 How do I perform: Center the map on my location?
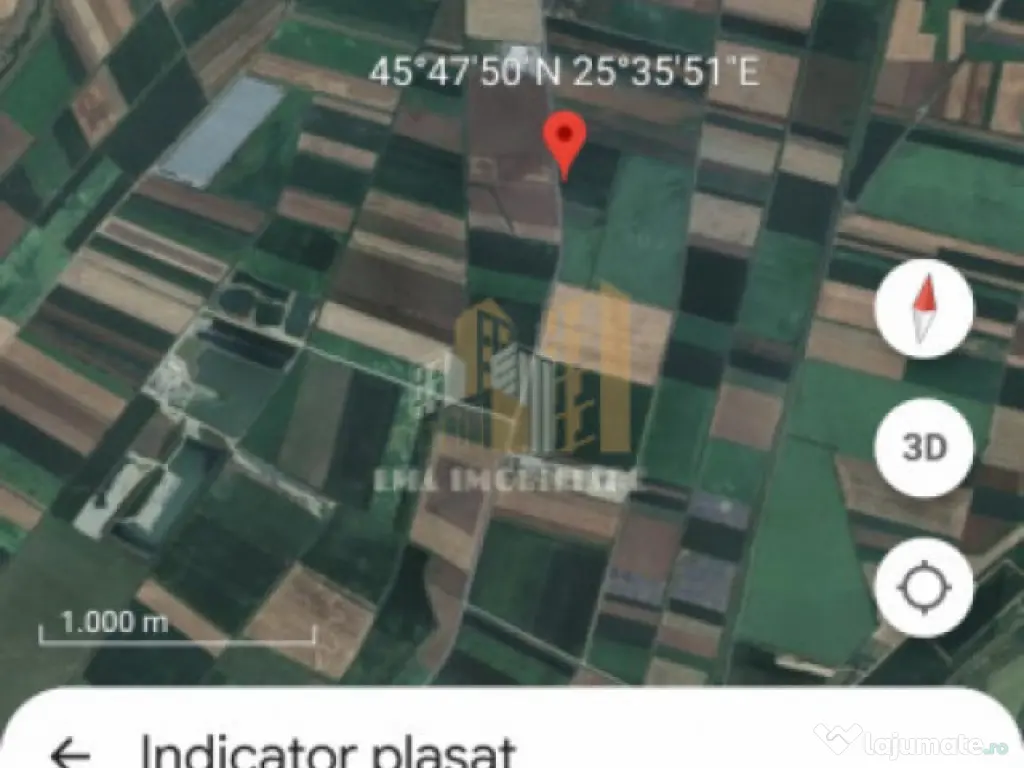[x=924, y=588]
